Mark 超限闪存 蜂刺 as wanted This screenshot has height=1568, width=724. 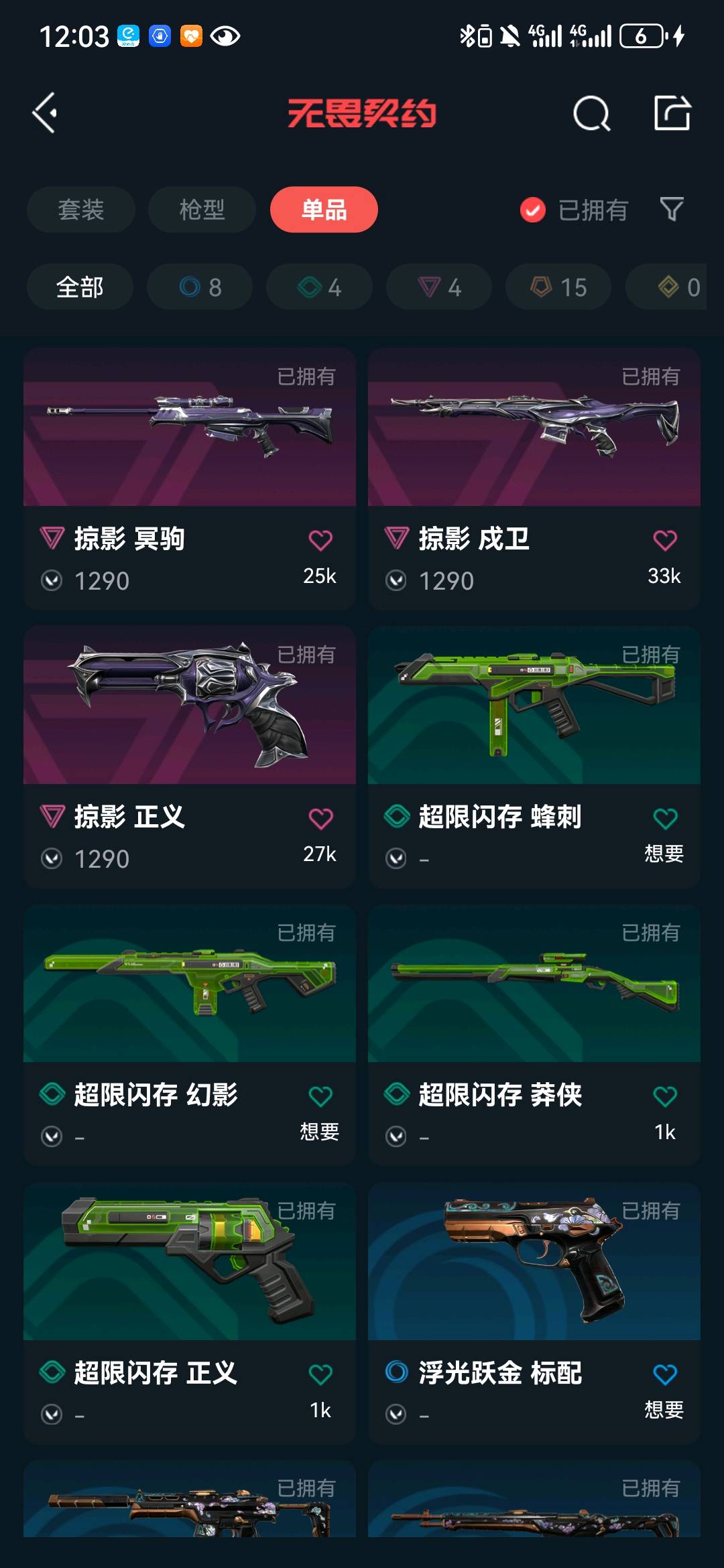tap(664, 819)
